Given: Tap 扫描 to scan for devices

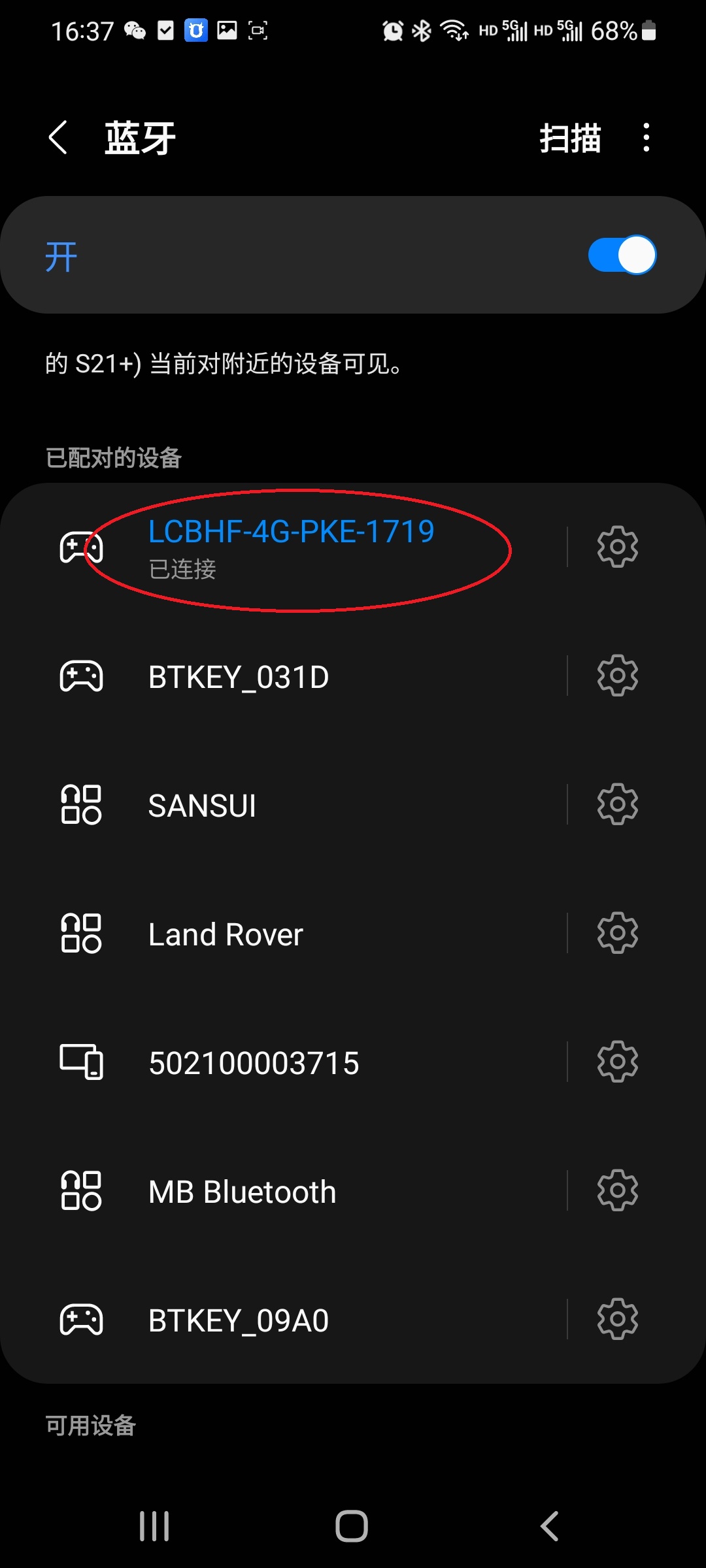Looking at the screenshot, I should [x=569, y=138].
